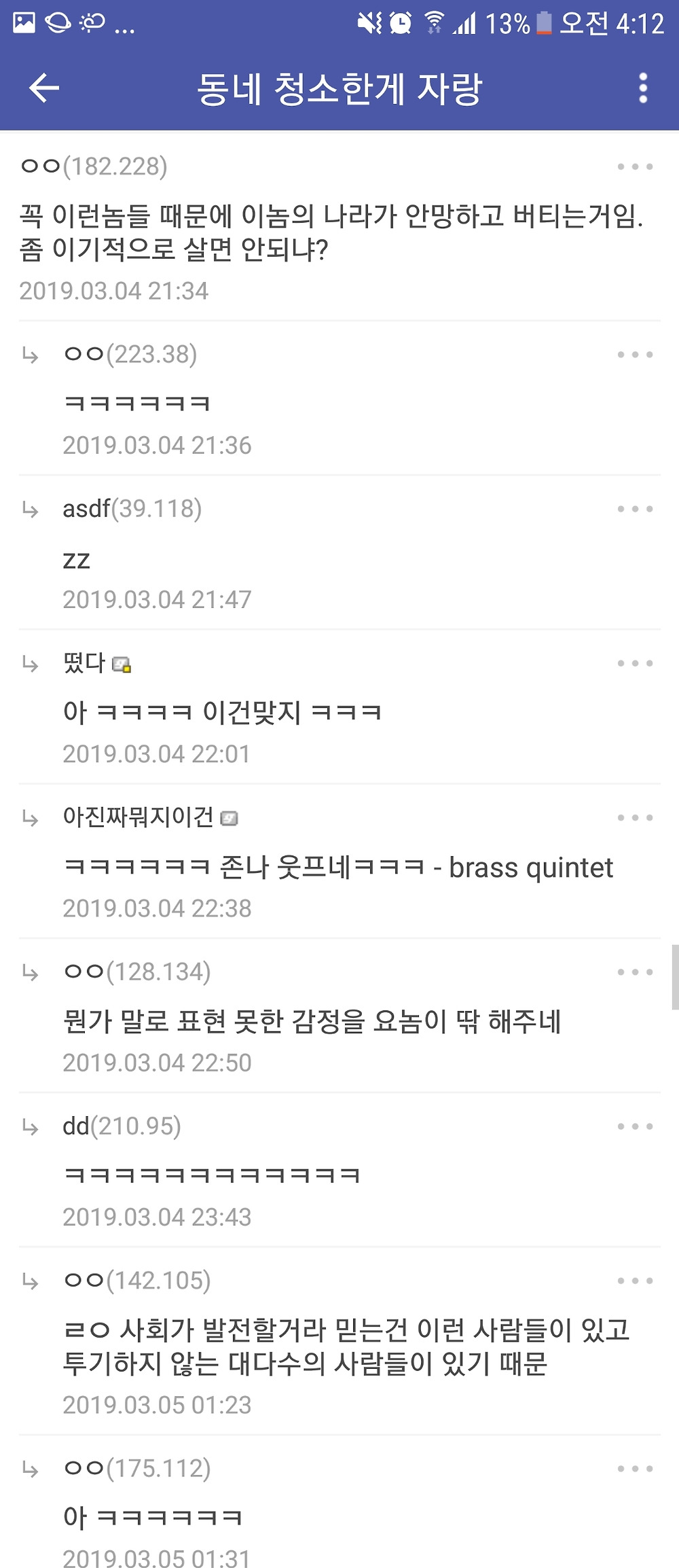Open options on ㅇㅇ(128.134) reply

635,972
